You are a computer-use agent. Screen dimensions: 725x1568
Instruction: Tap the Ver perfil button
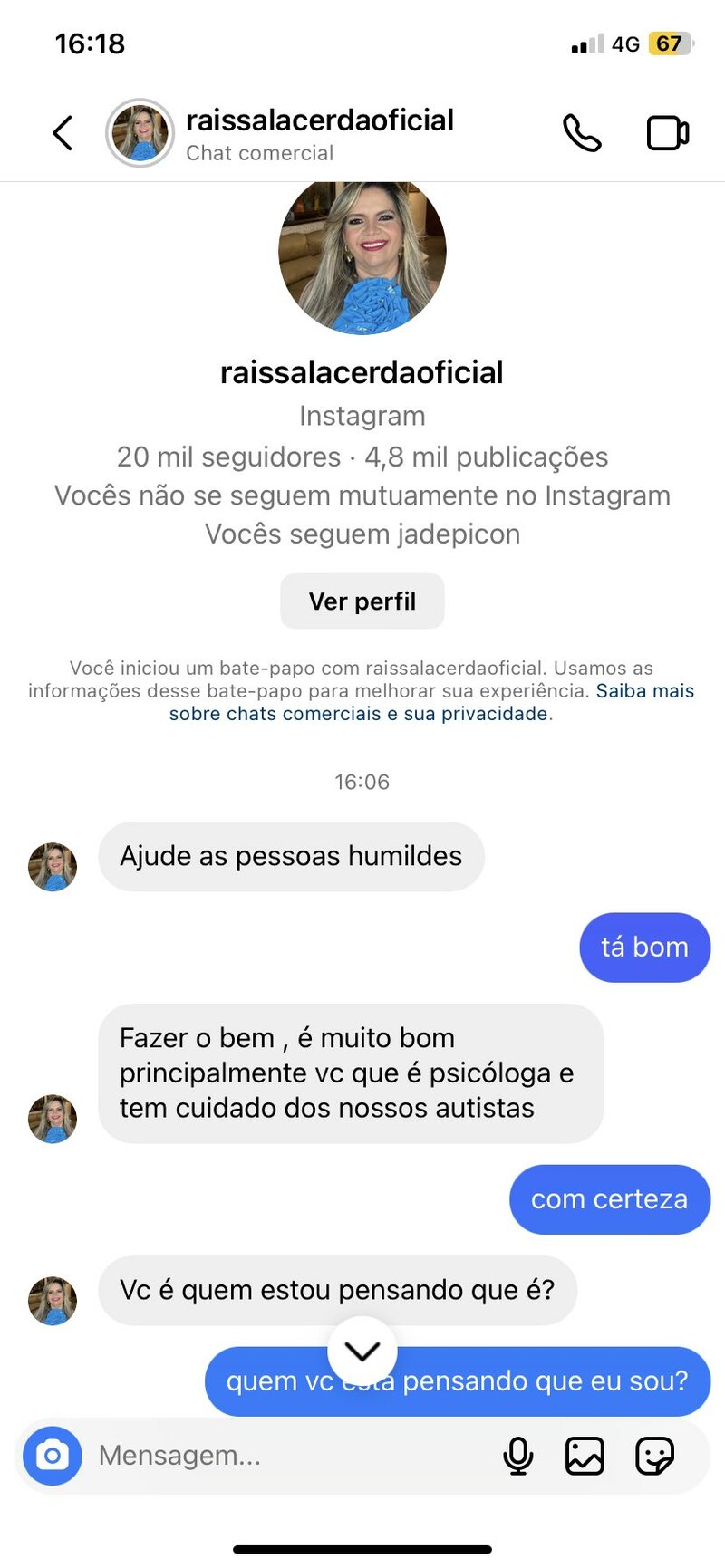(362, 601)
